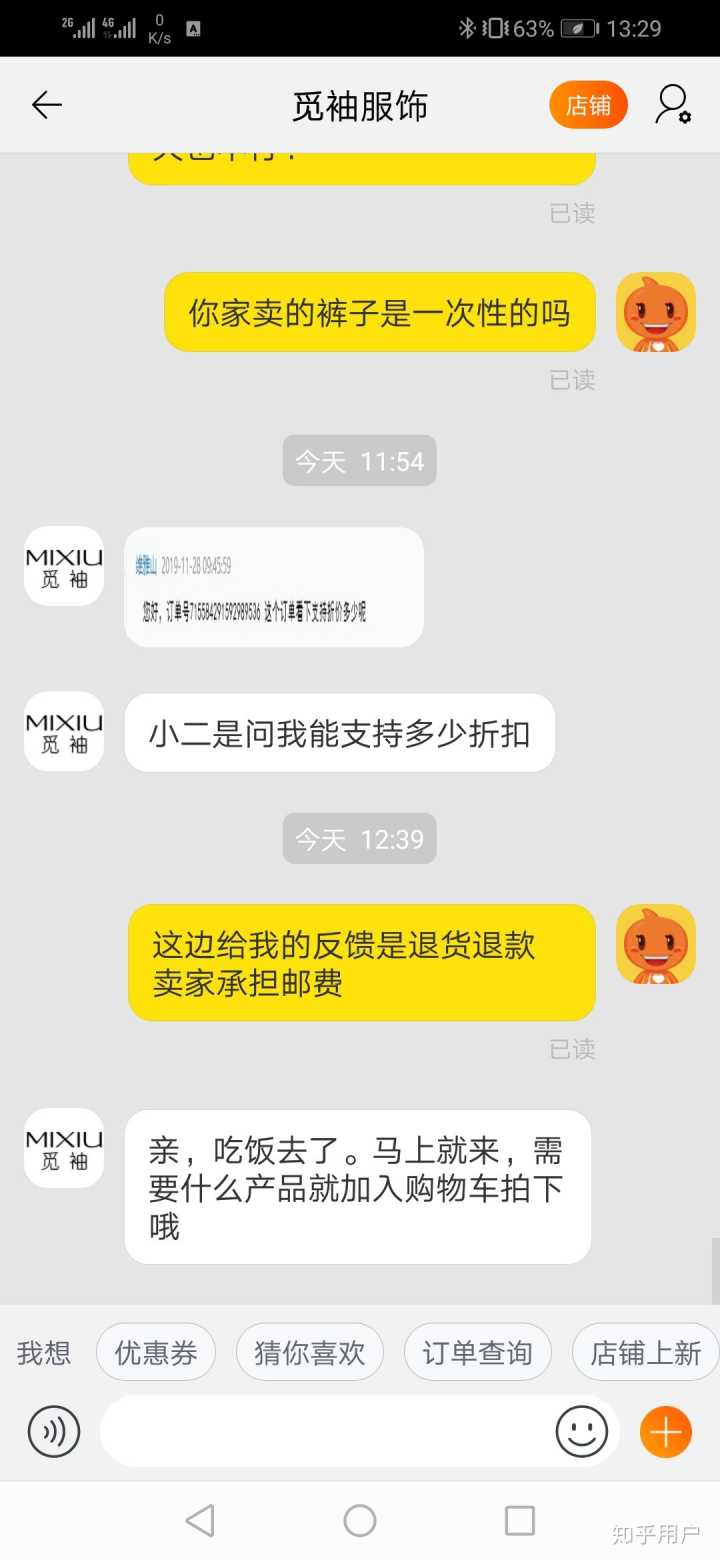Open the MIXIU seller avatar beside 小二是问我能支持多少折扣
This screenshot has width=720, height=1560.
[64, 731]
